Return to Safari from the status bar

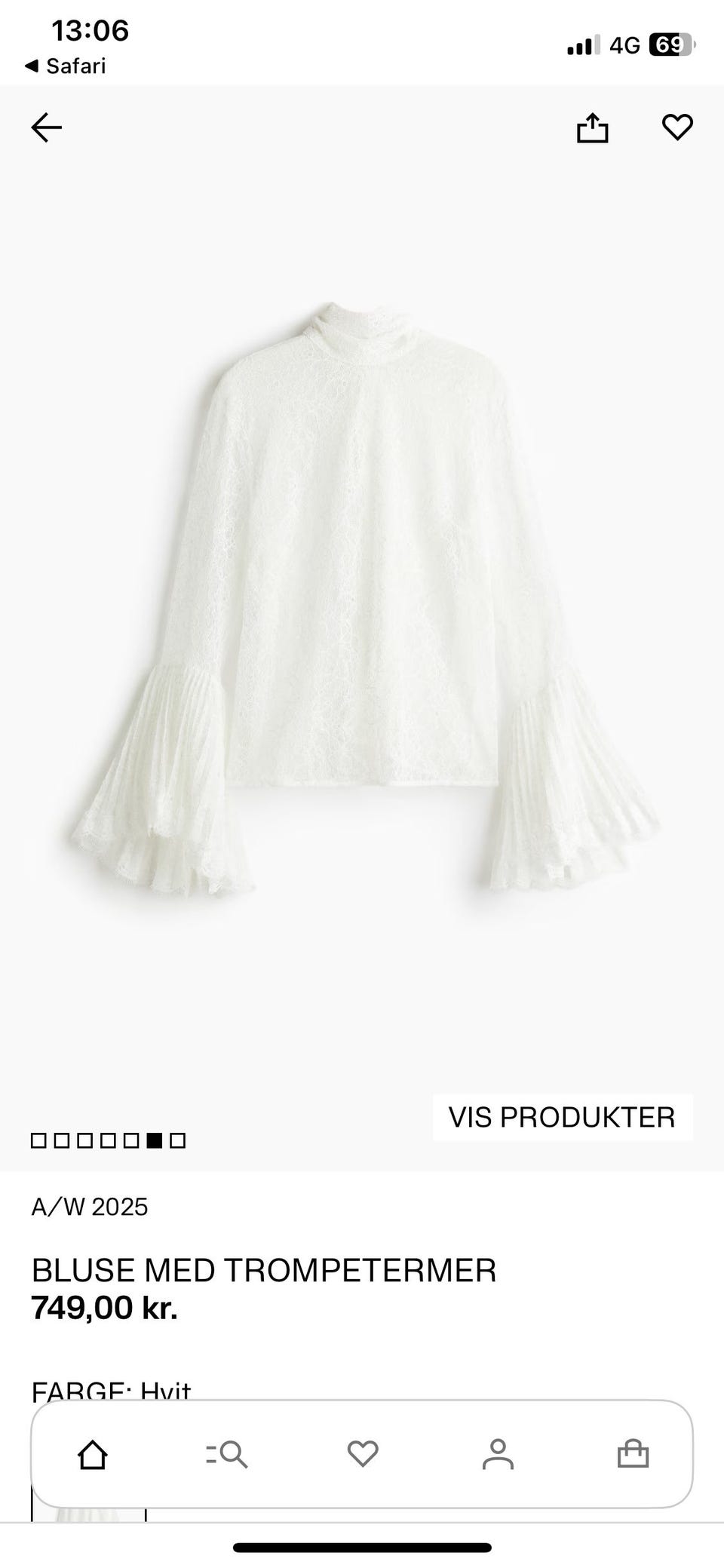[66, 66]
